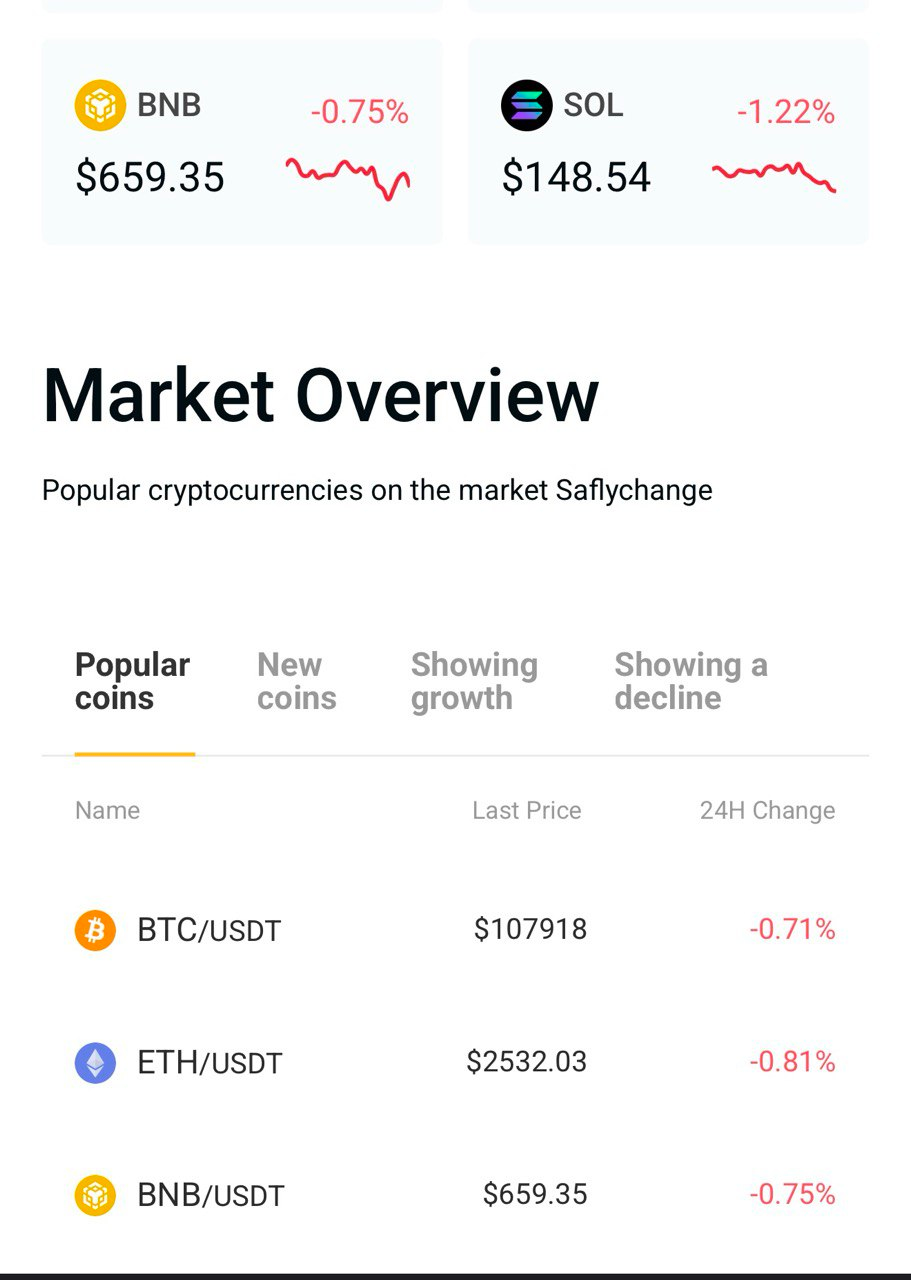The image size is (911, 1280).
Task: Open the BTC/USDT market row
Action: [455, 930]
